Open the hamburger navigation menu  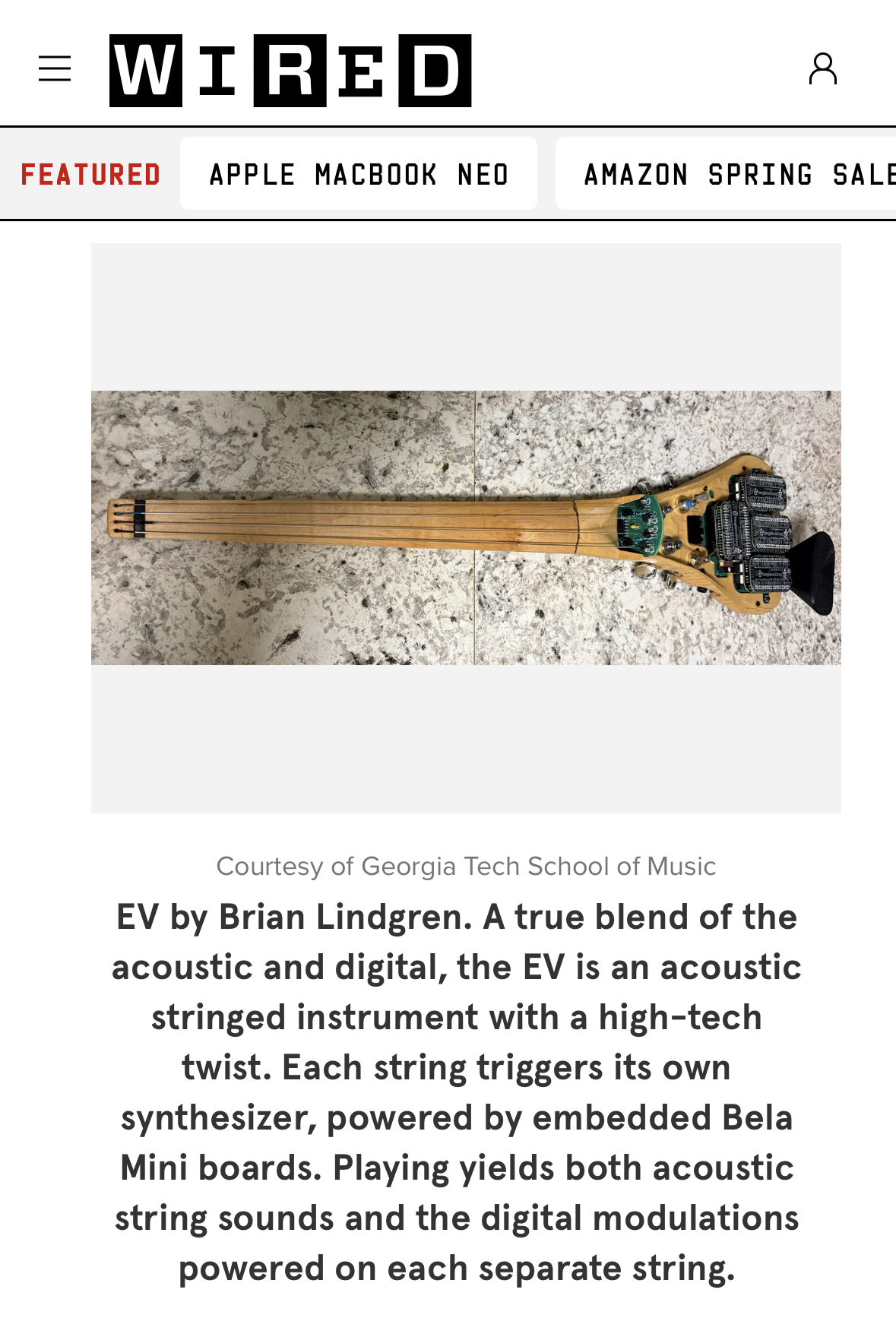point(54,68)
